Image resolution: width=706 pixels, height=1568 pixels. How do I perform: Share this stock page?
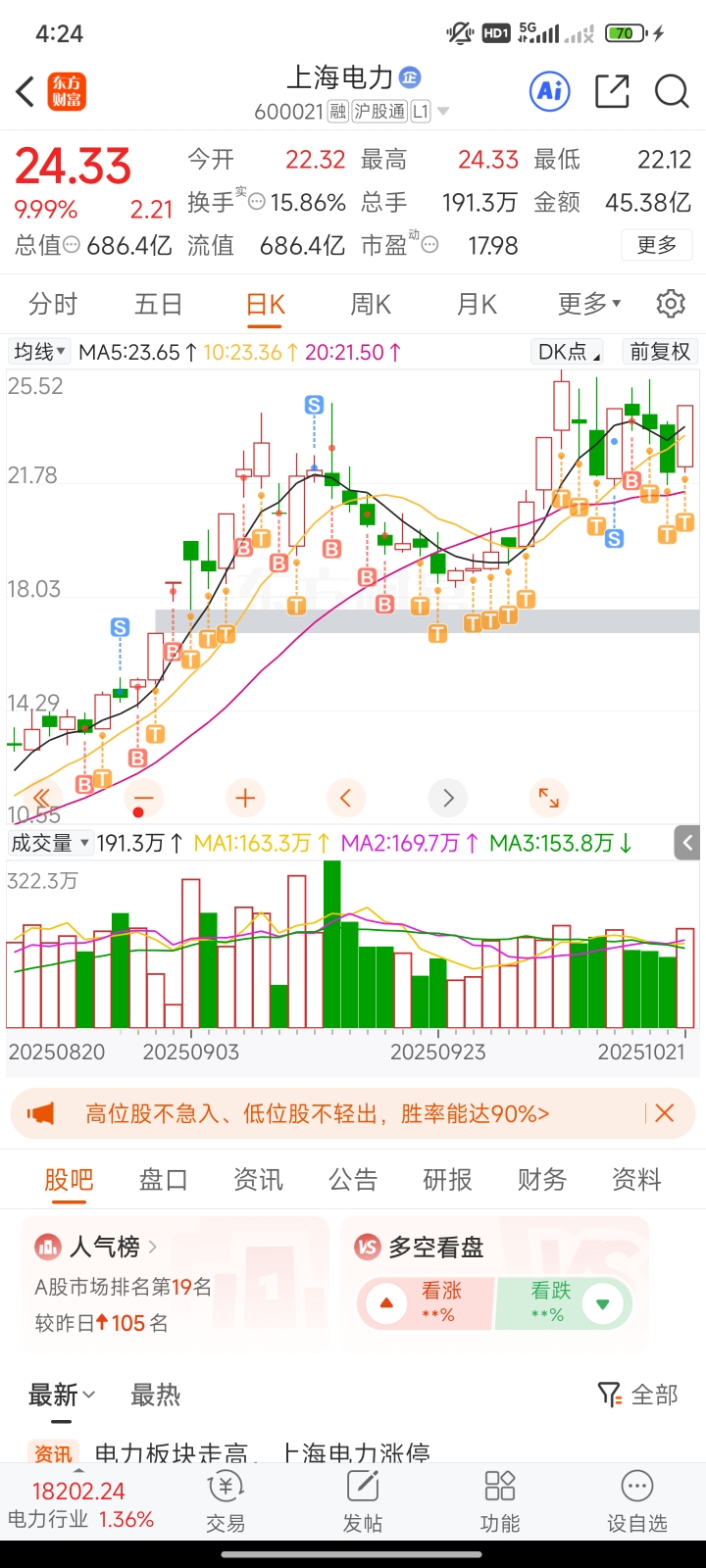612,92
